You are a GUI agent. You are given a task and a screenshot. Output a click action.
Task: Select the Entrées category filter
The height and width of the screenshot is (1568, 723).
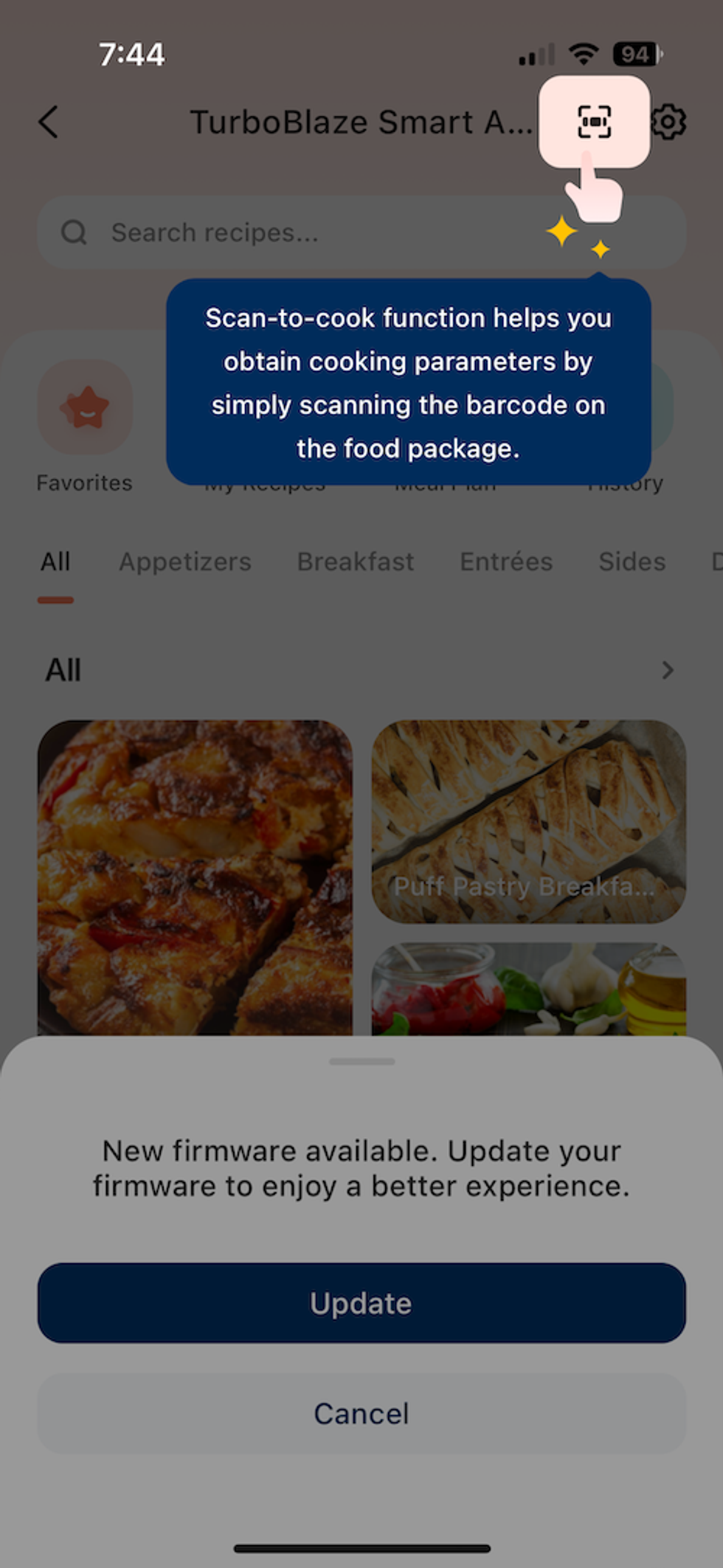click(507, 562)
